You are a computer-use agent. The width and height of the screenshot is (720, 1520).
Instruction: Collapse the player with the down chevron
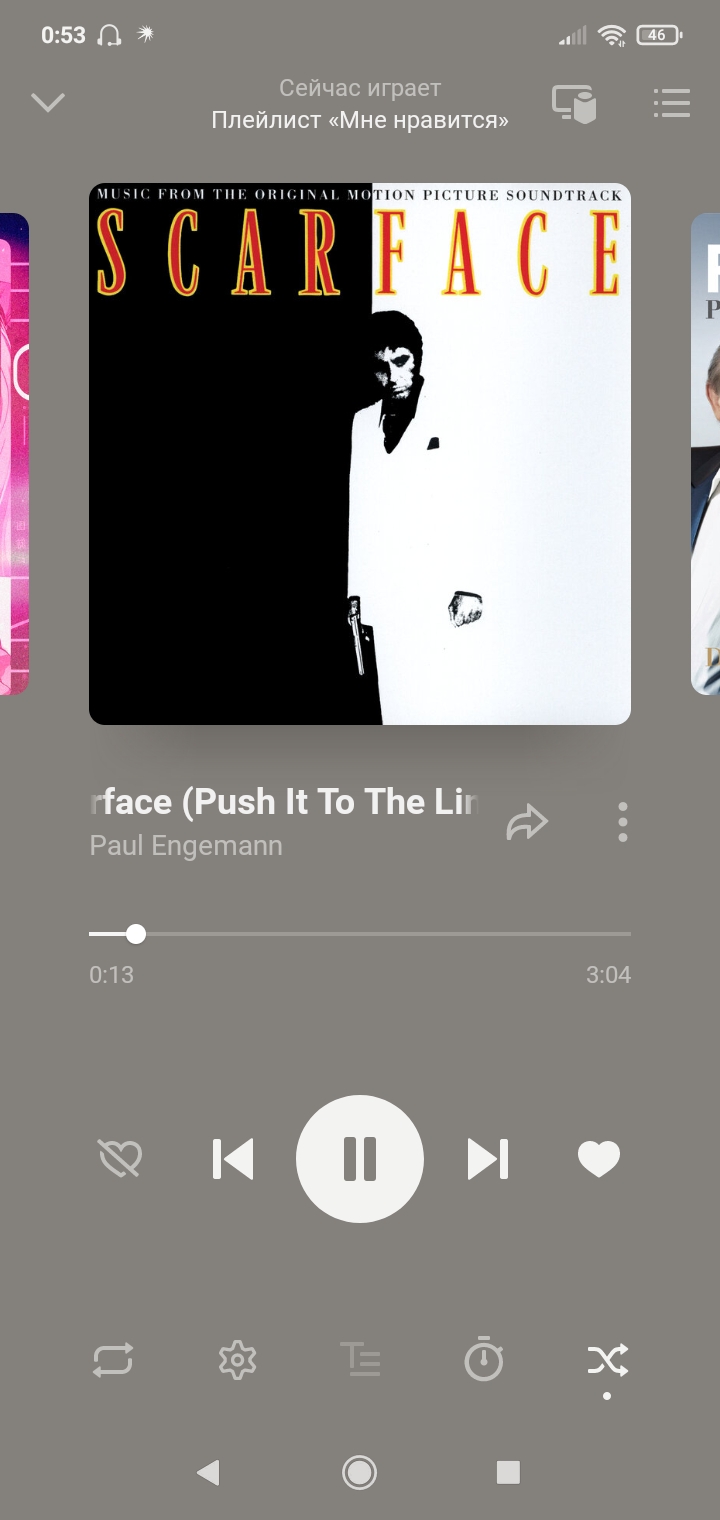[48, 102]
